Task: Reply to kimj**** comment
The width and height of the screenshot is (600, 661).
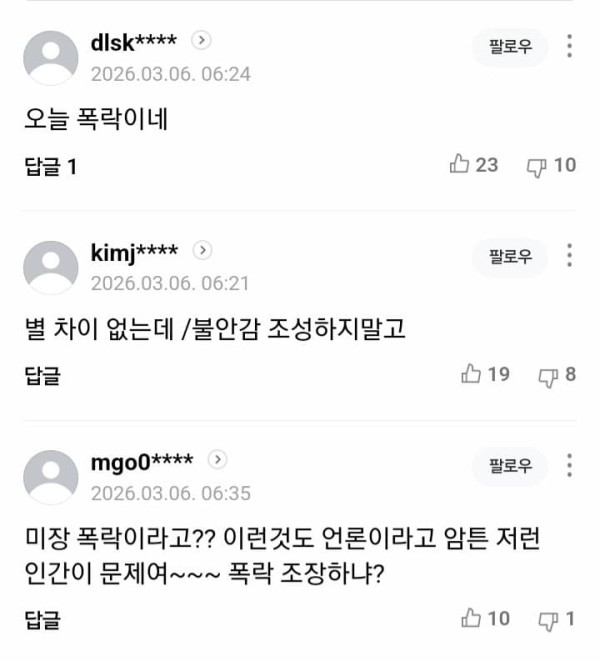Action: click(42, 376)
